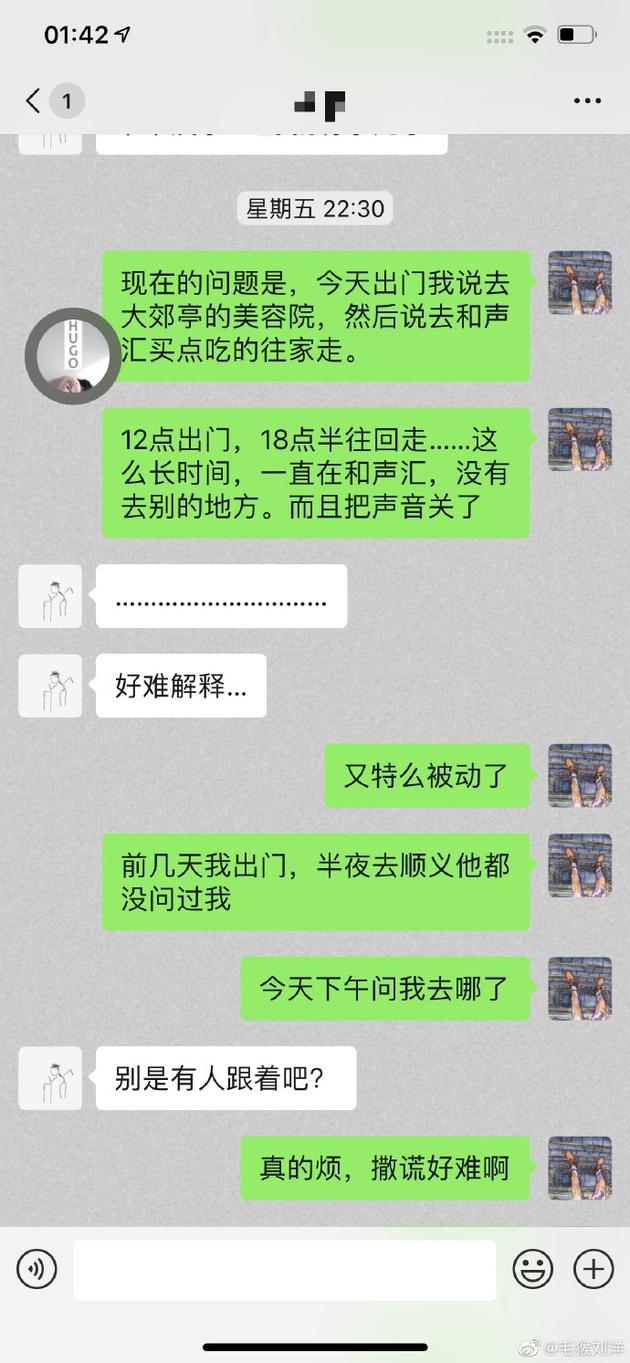Focus the message text field
Image resolution: width=630 pixels, height=1363 pixels.
285,1270
